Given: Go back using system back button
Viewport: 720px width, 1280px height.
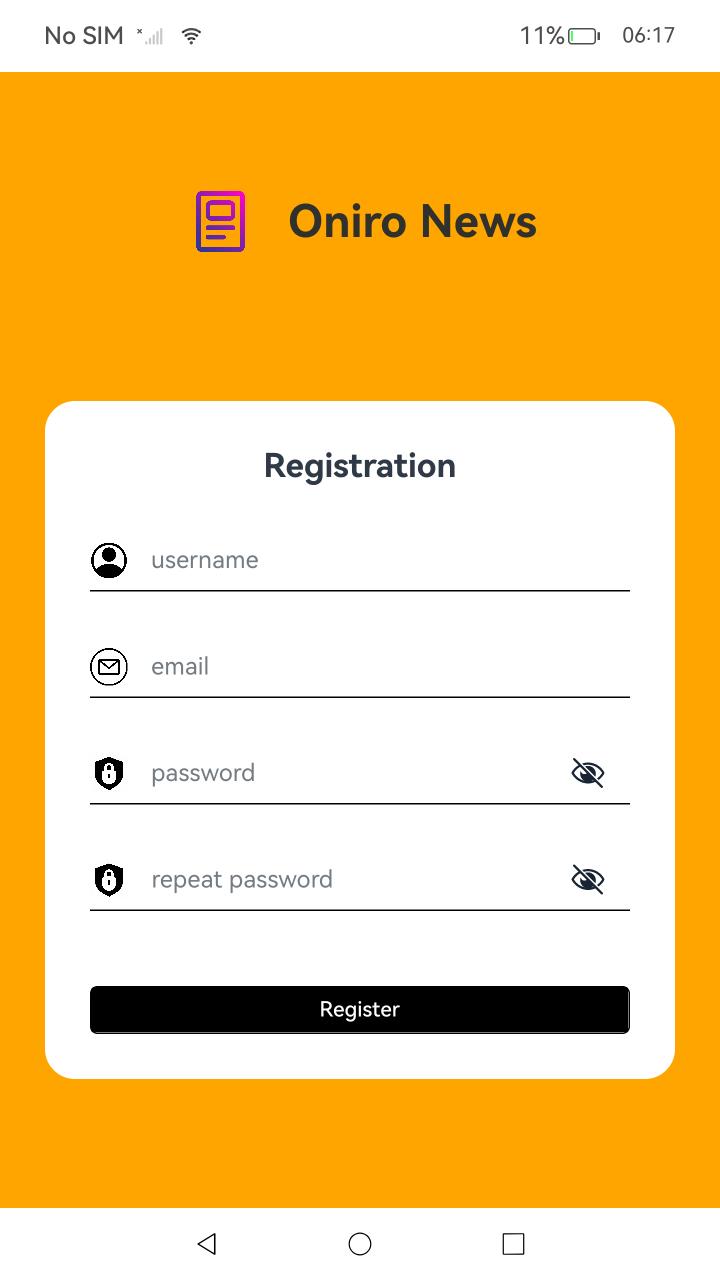Looking at the screenshot, I should 207,1244.
